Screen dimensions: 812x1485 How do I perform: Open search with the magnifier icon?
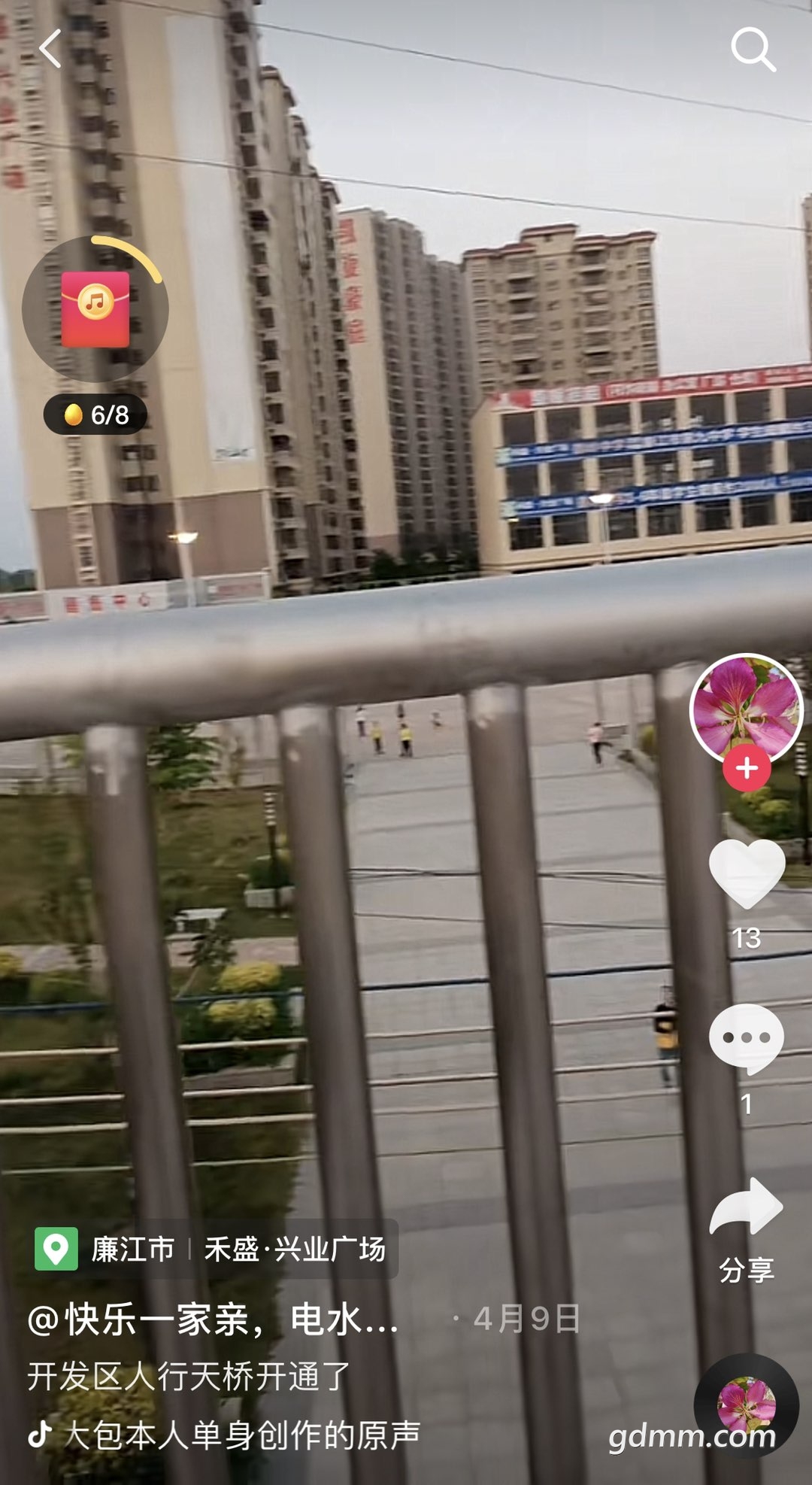tap(753, 50)
